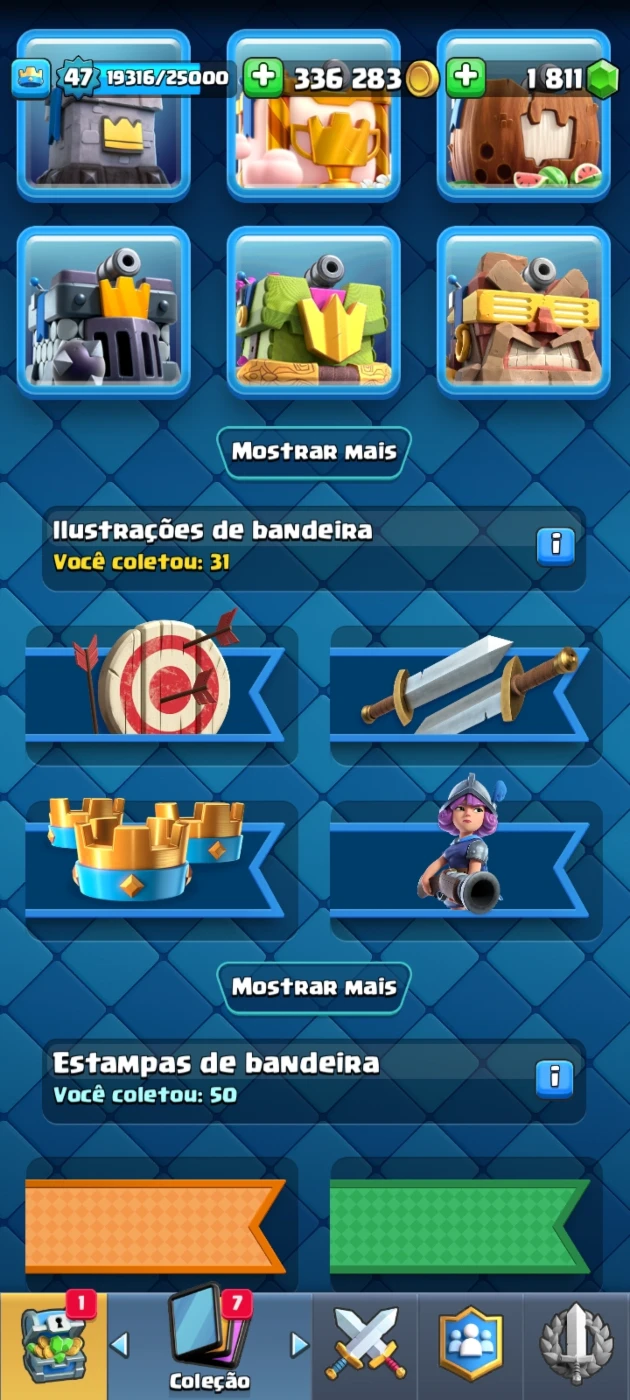Select the dark stone crown tower skin

point(103,313)
